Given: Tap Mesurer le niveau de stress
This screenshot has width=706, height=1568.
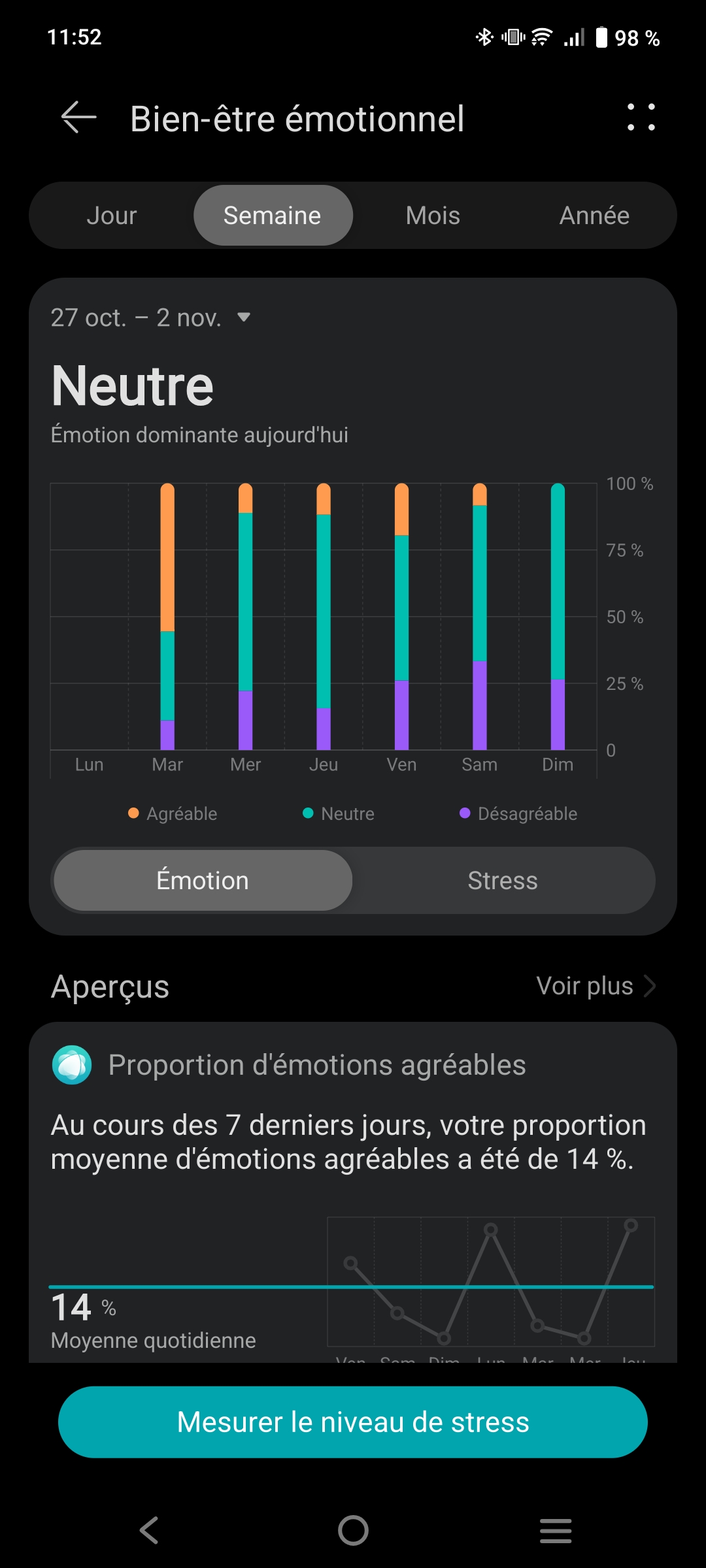Looking at the screenshot, I should tap(353, 1422).
